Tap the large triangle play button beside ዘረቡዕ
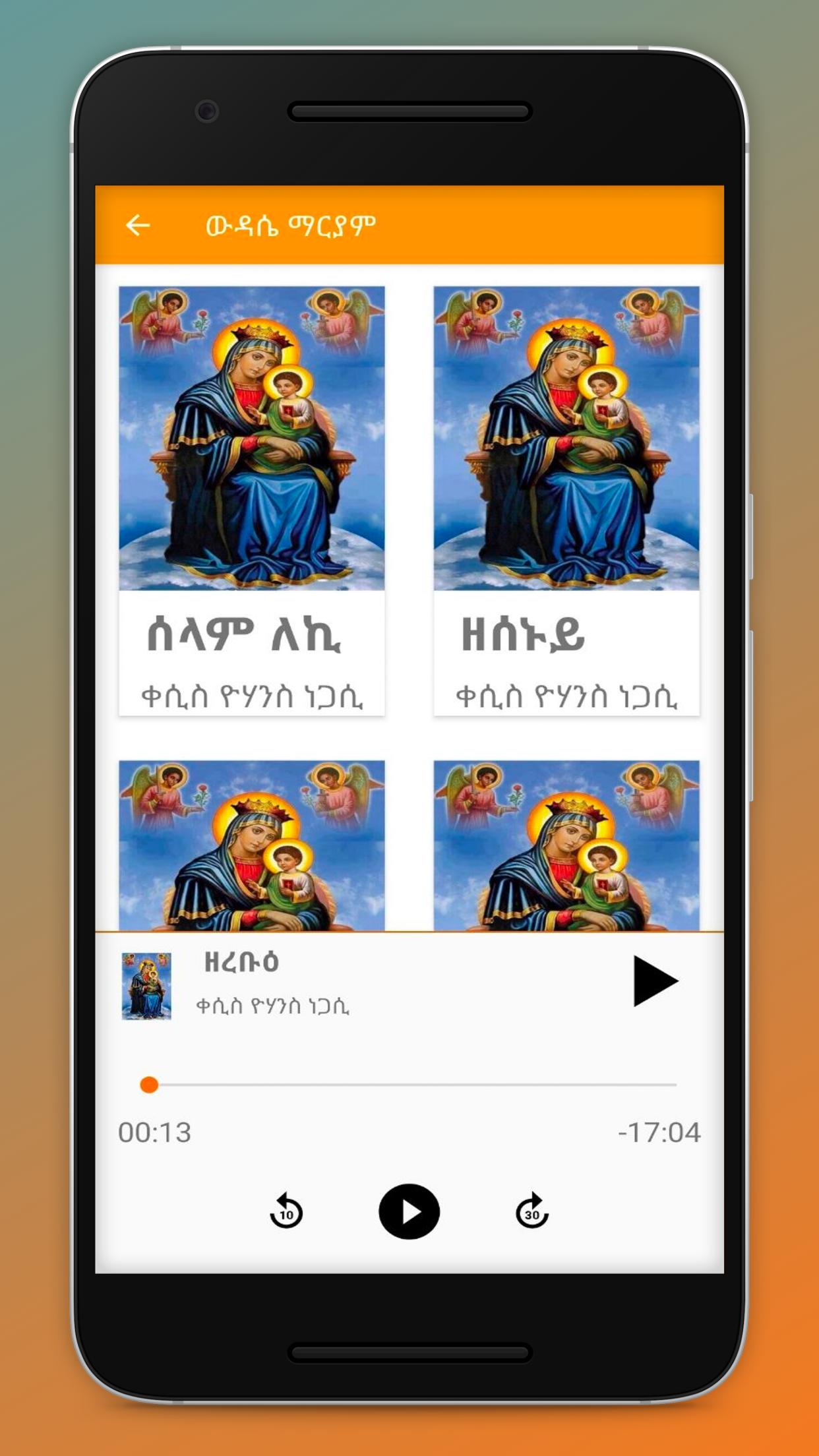 point(655,981)
